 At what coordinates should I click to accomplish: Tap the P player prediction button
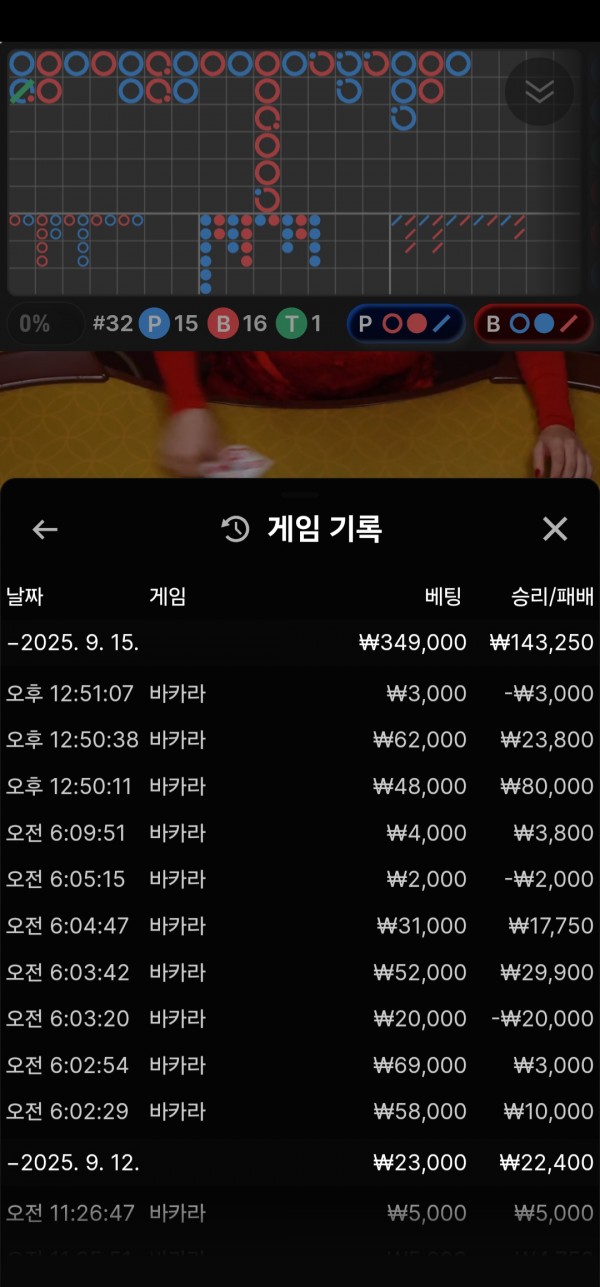(405, 324)
